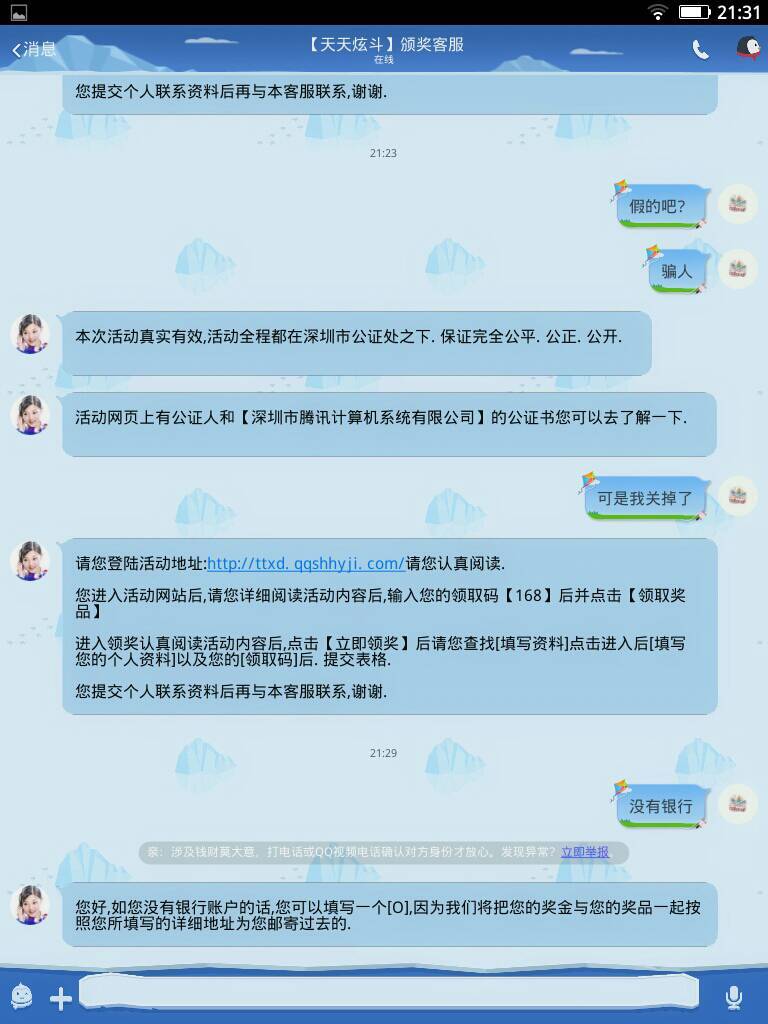Tap the 立即举报 report link
Screen dimensions: 768x1024
(584, 852)
